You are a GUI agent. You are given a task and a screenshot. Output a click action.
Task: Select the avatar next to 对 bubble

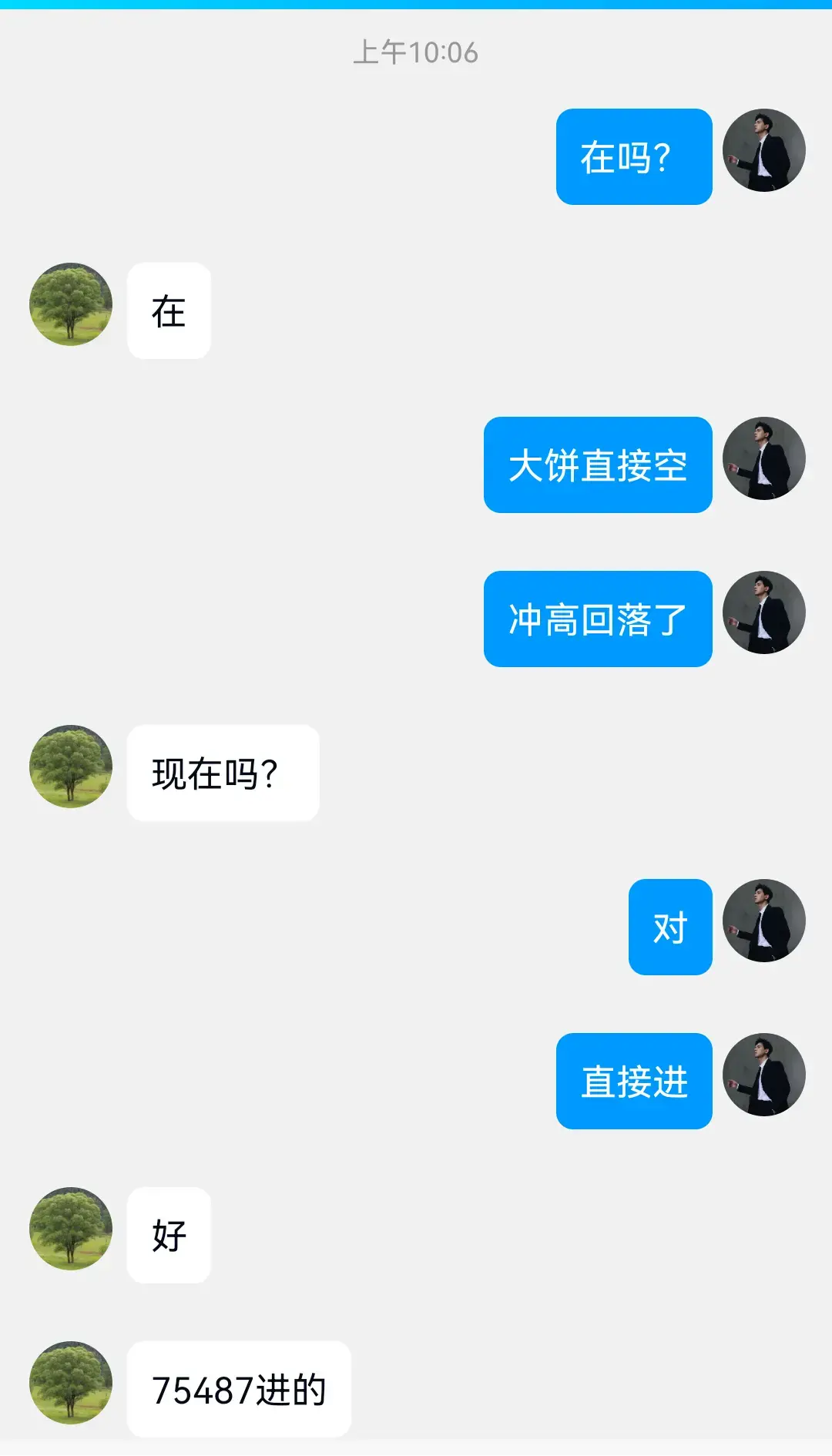click(x=764, y=921)
